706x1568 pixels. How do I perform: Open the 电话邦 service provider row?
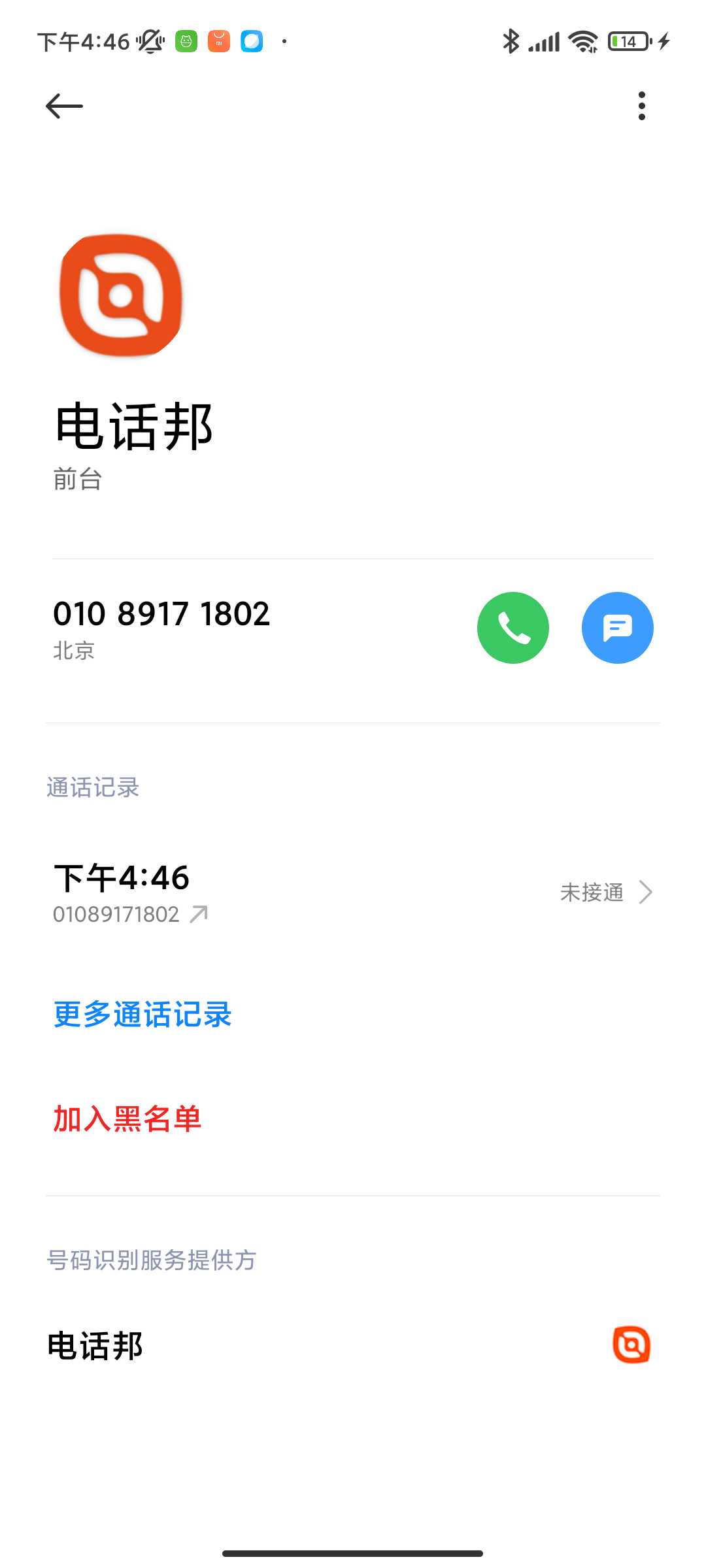(x=353, y=1346)
